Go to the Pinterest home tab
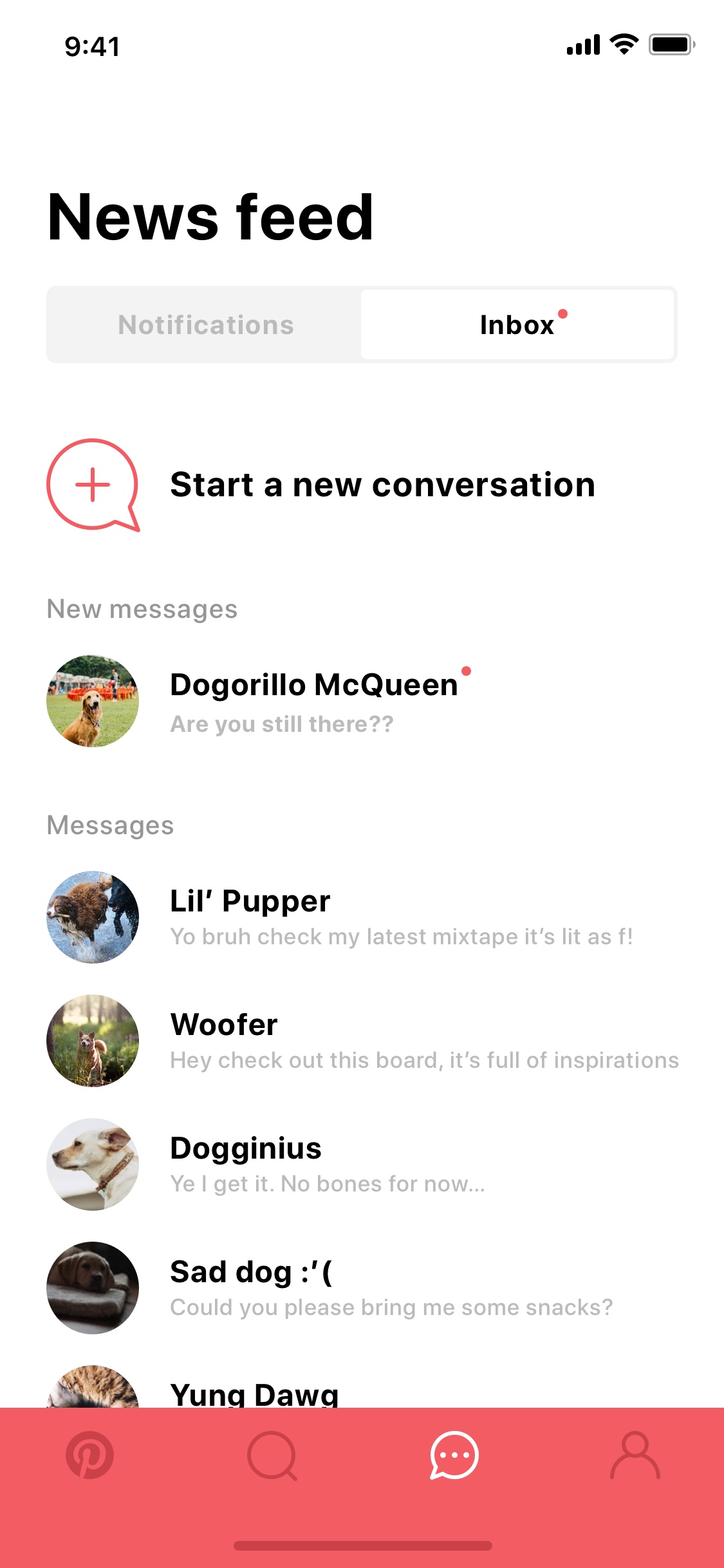 [90, 1455]
